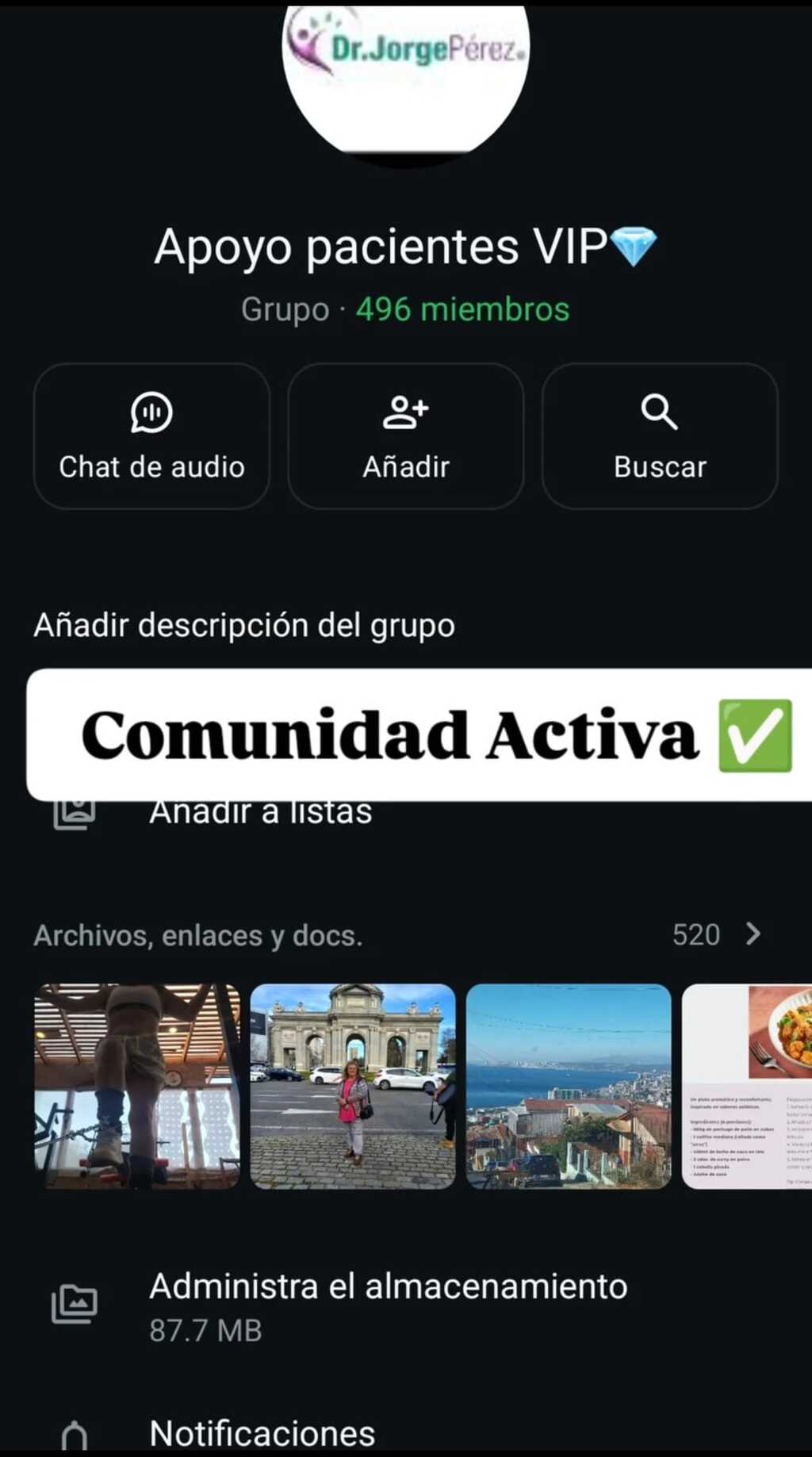This screenshot has height=1457, width=812.
Task: Open the gym exercise media thumbnail
Action: coord(137,1086)
